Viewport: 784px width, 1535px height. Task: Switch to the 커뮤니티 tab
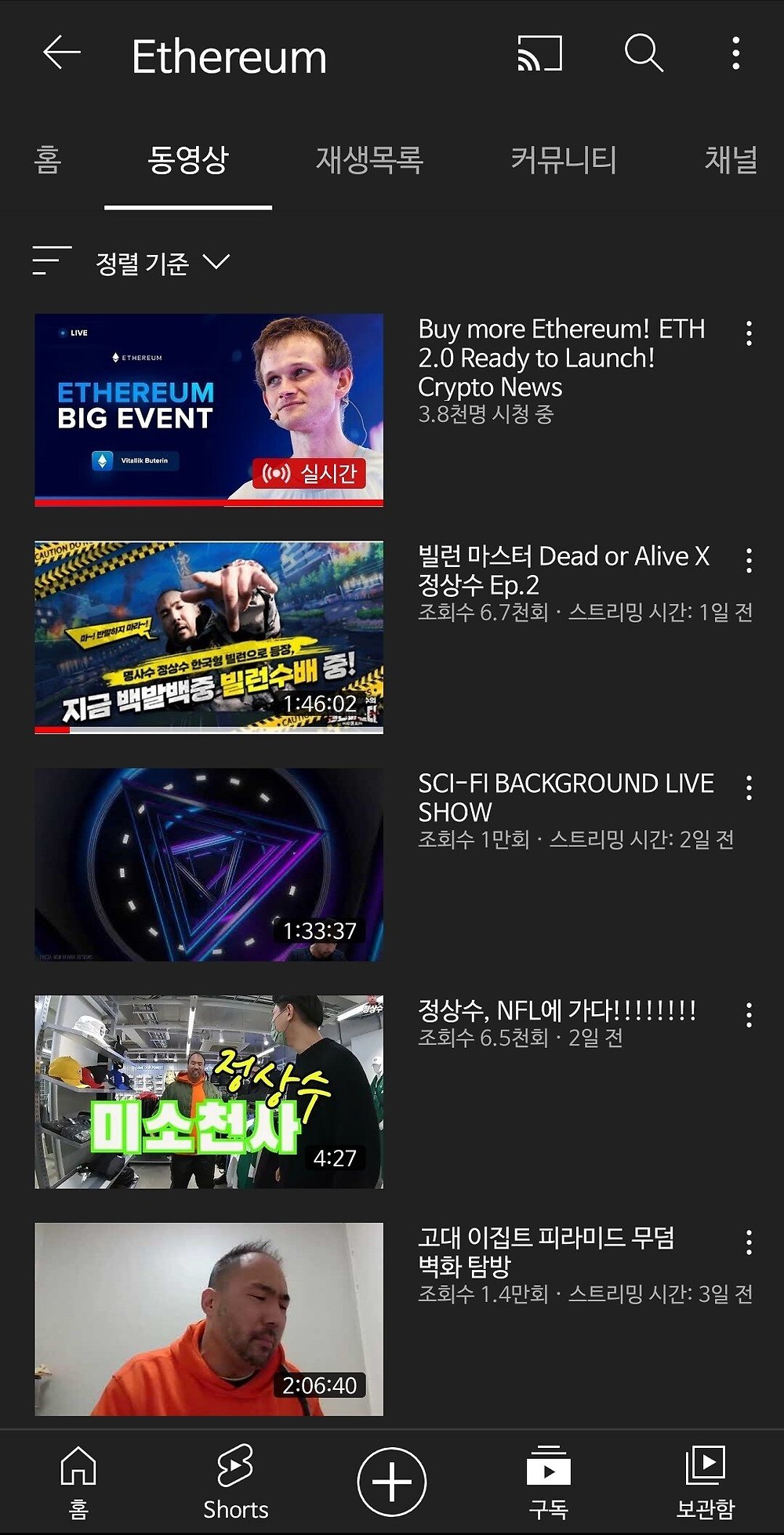(563, 160)
